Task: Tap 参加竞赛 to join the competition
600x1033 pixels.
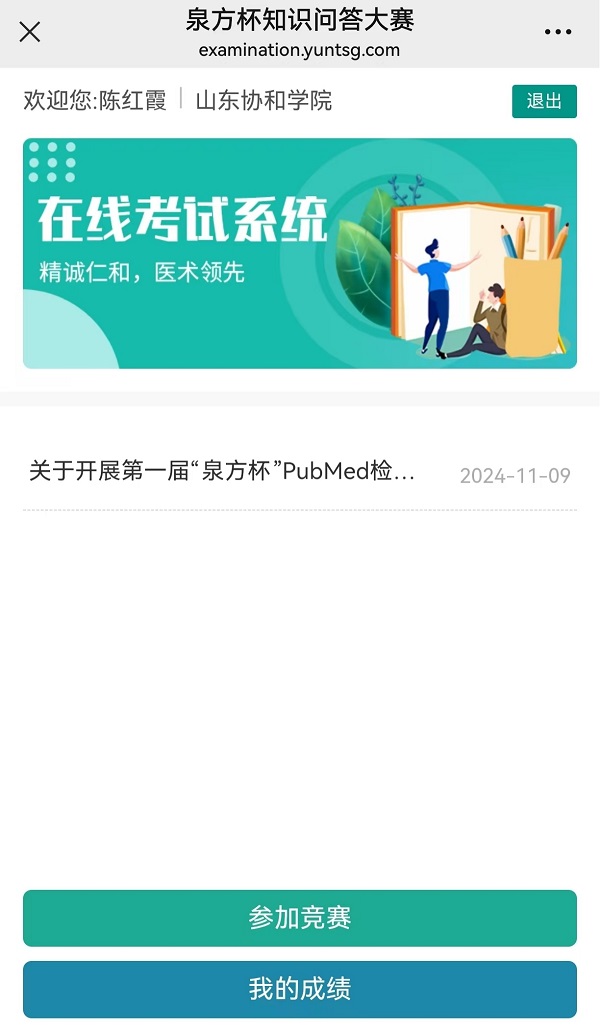Action: 300,918
